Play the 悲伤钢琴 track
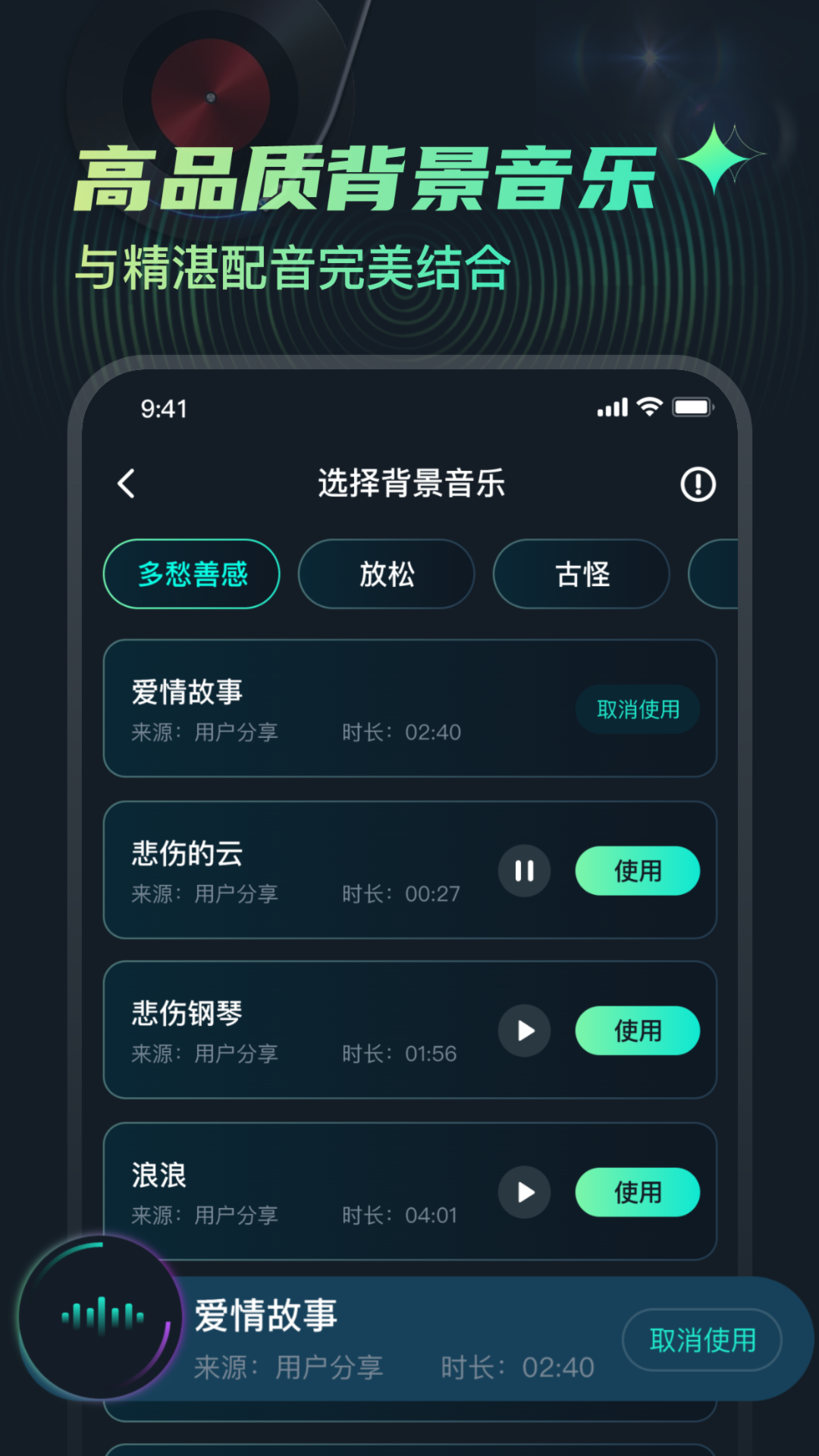The width and height of the screenshot is (819, 1456). point(524,1031)
